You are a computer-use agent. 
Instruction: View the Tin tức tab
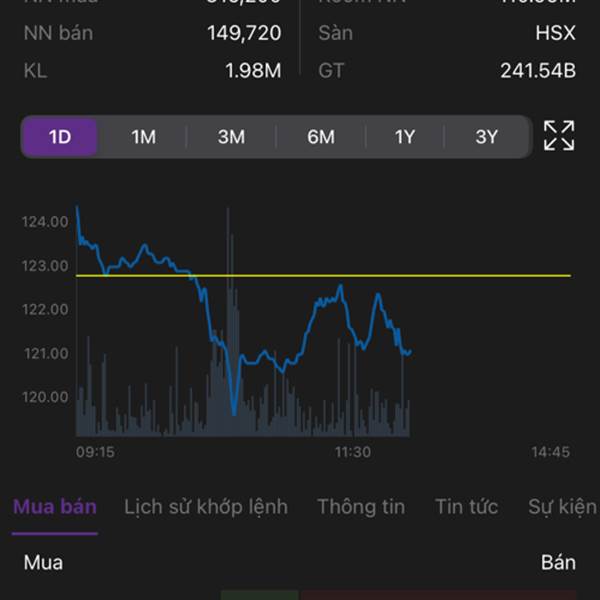466,507
